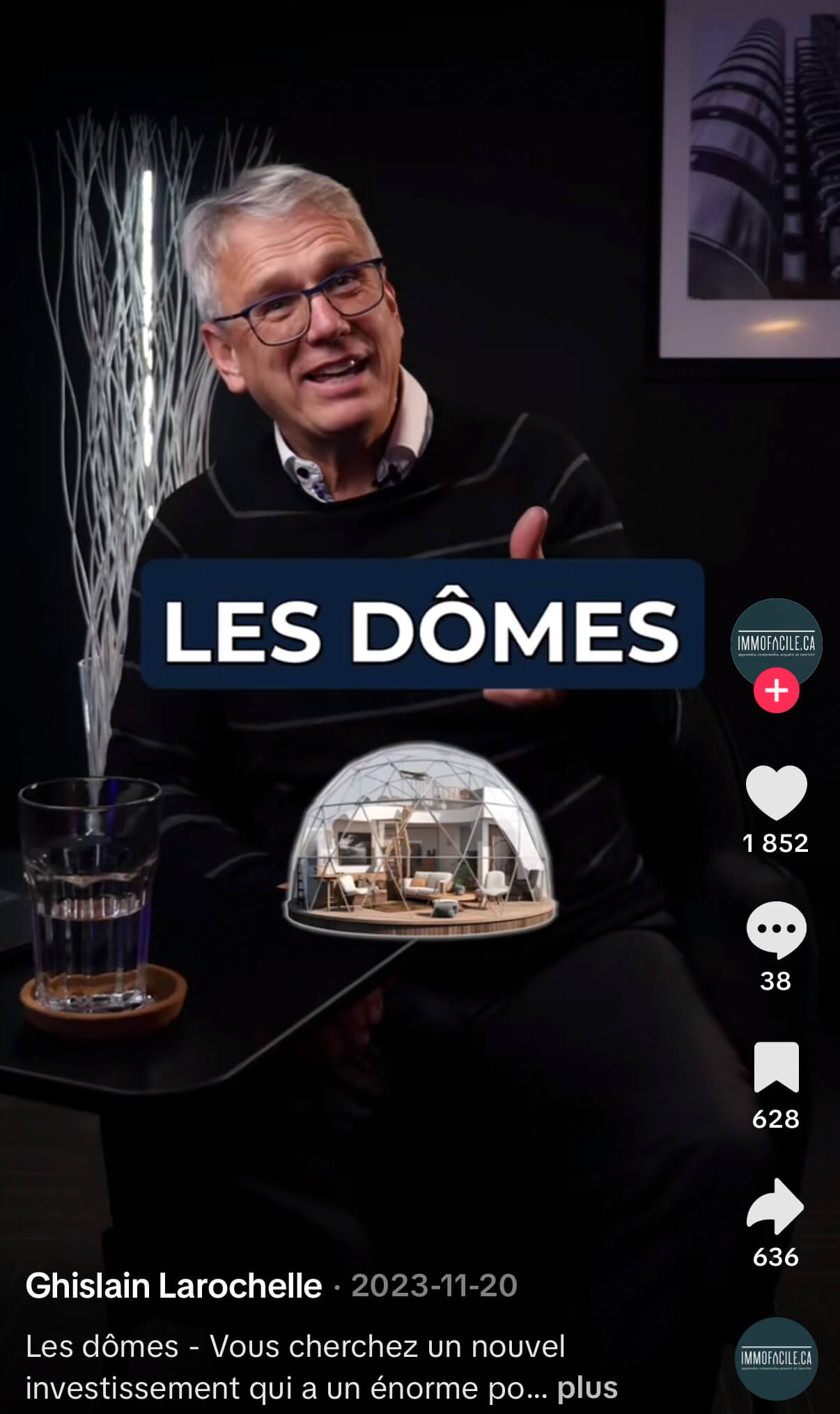Like this video with the heart
The height and width of the screenshot is (1414, 840).
point(776,793)
